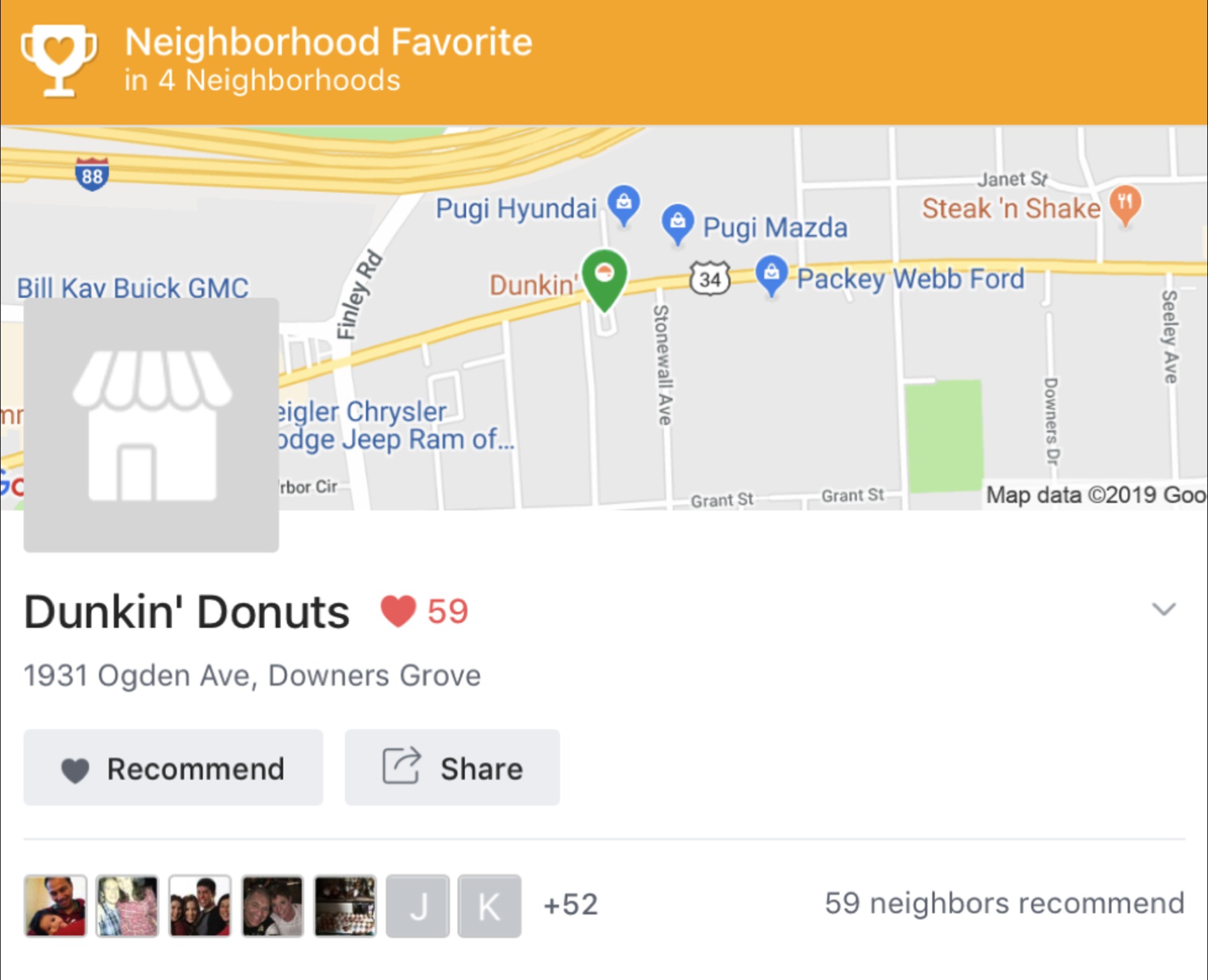
Task: Share this business page
Action: tap(452, 768)
